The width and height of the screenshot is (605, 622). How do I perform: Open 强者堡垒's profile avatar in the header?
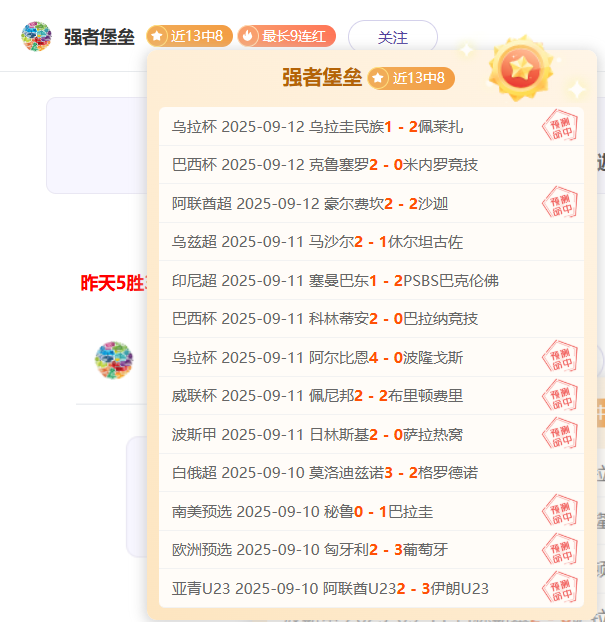pyautogui.click(x=37, y=37)
